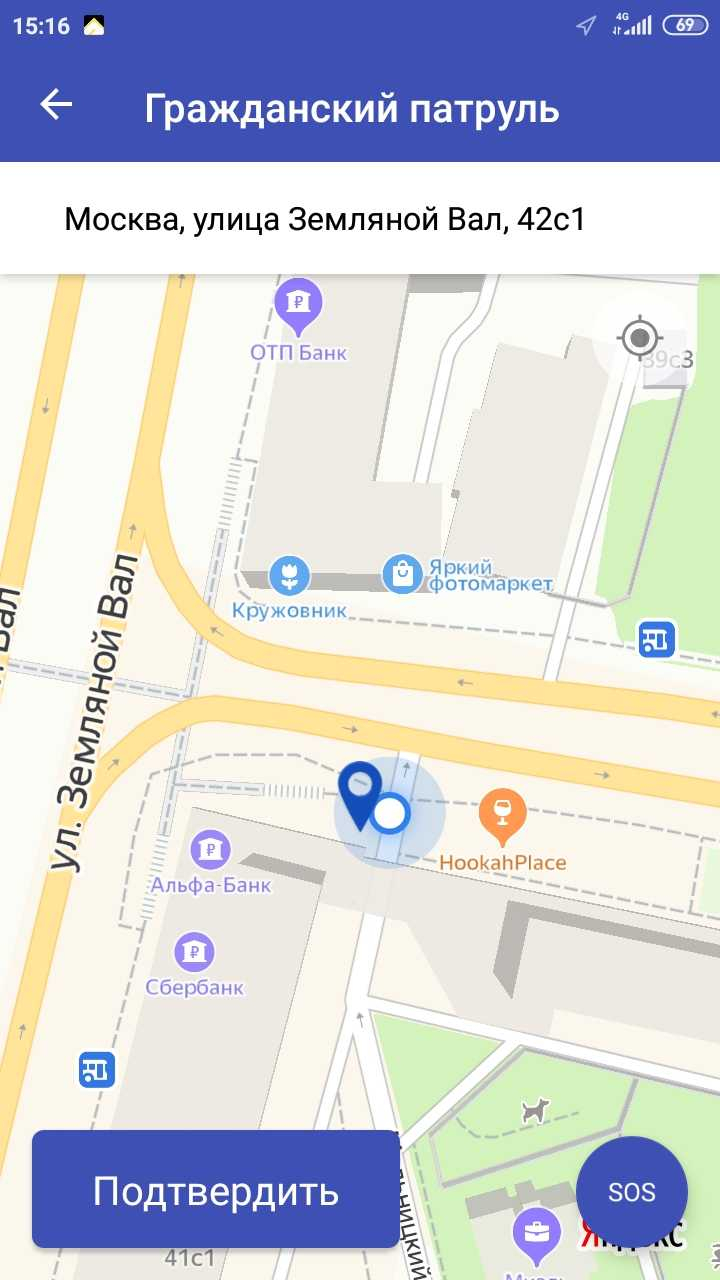This screenshot has width=720, height=1280.
Task: Go back using the arrow icon
Action: (56, 106)
